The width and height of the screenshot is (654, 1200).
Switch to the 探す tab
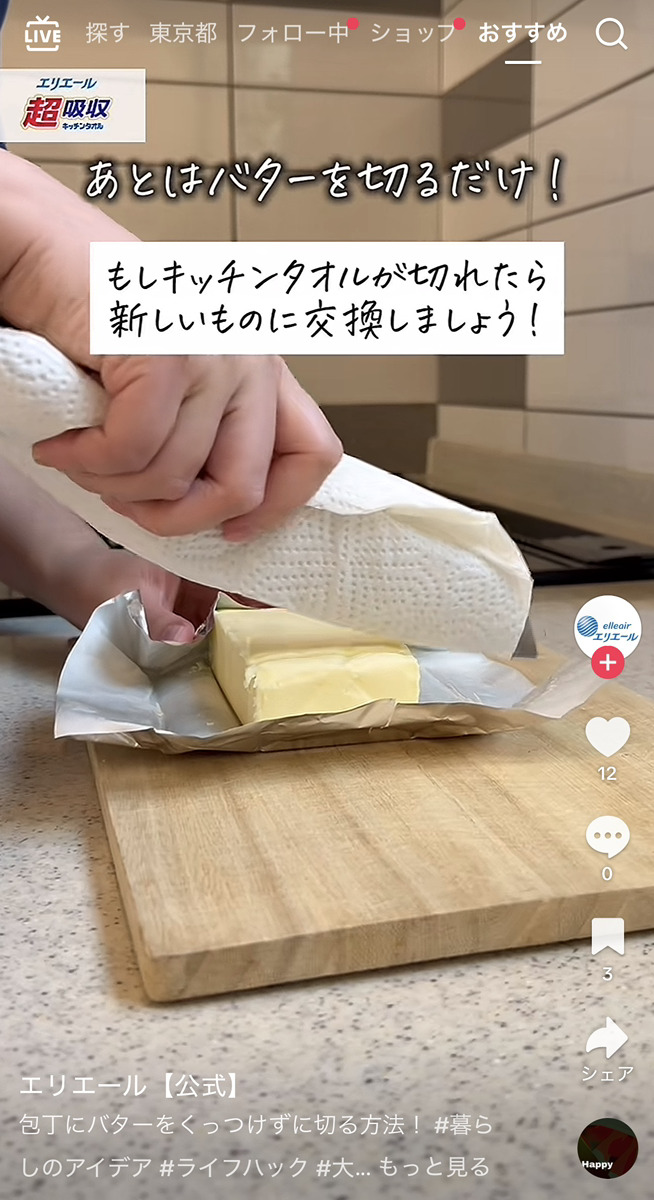coord(107,33)
